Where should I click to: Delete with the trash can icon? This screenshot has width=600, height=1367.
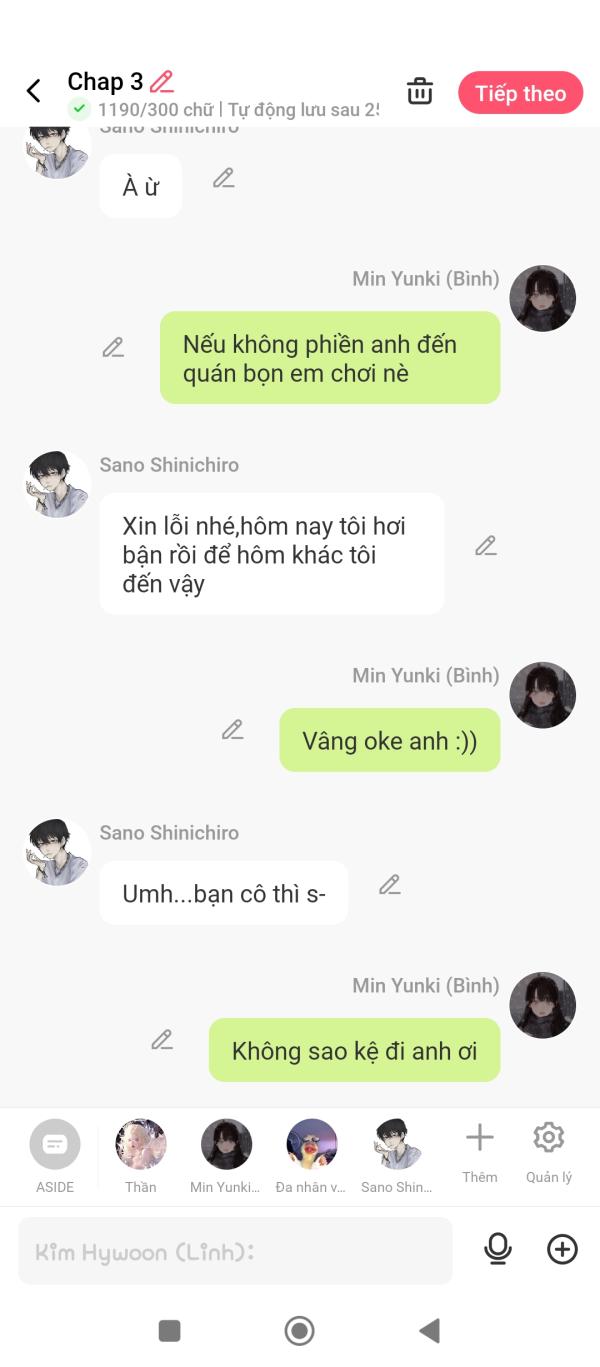pyautogui.click(x=420, y=91)
